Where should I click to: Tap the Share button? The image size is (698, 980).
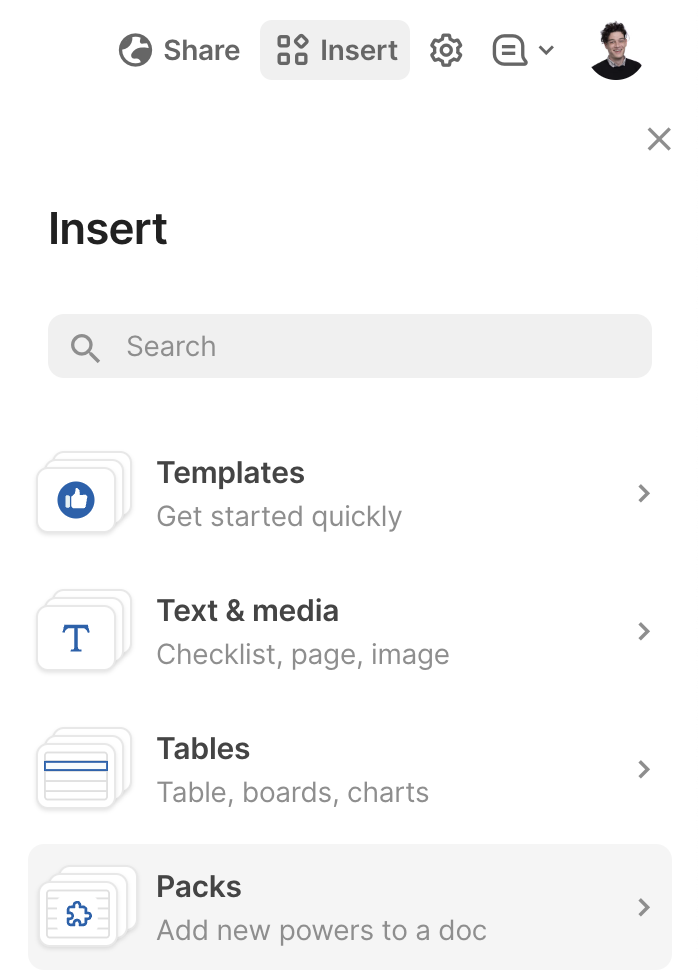pos(180,50)
